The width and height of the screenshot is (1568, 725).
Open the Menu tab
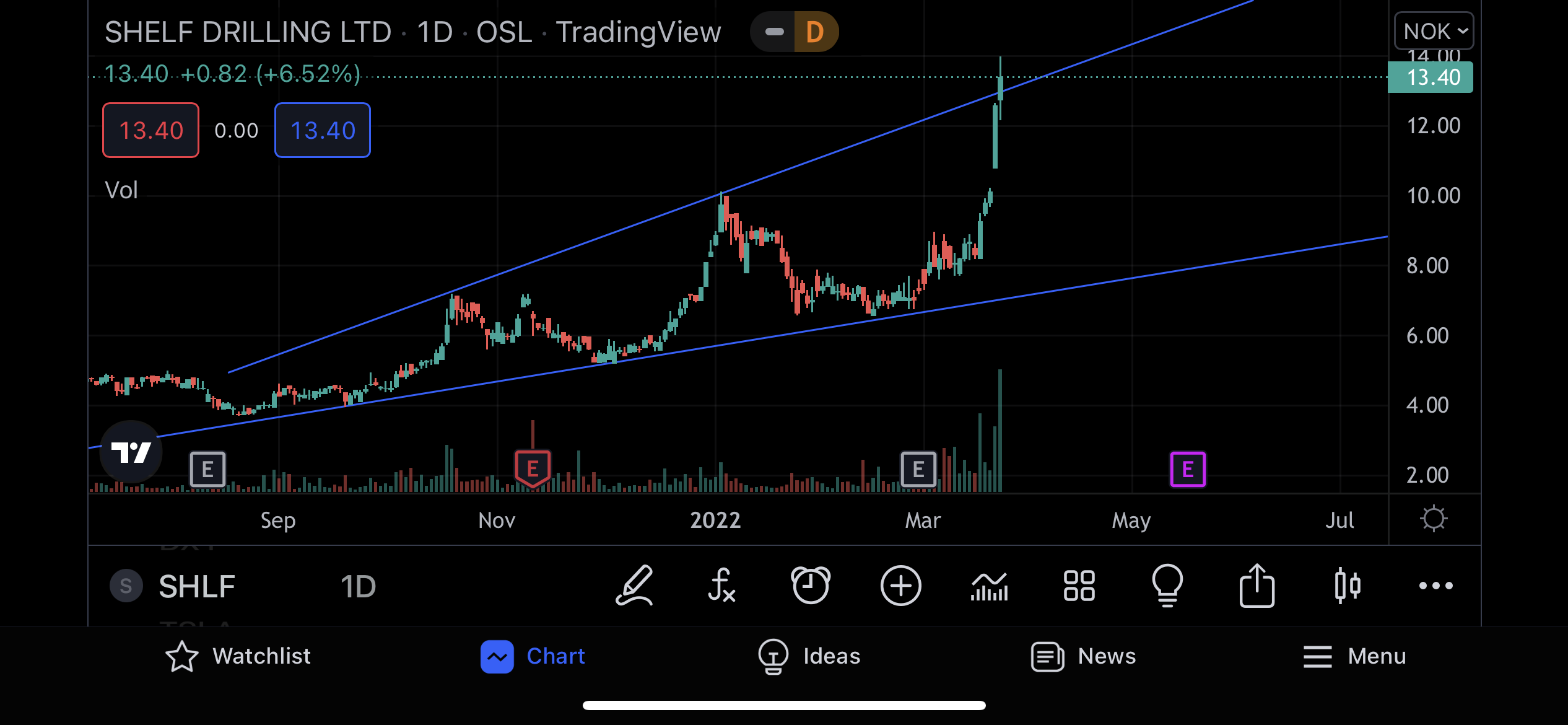click(1354, 656)
